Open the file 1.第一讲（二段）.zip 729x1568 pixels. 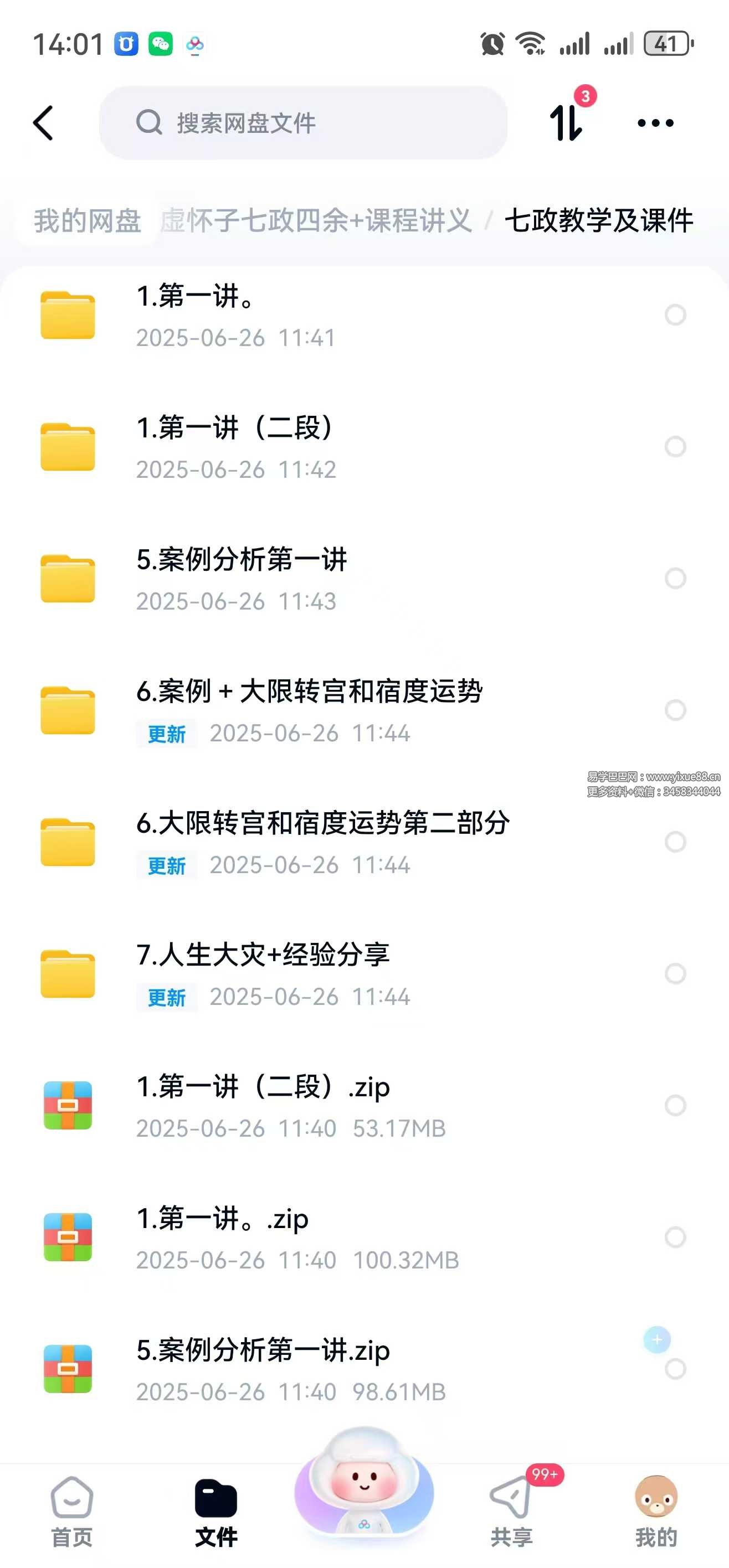(x=364, y=1105)
